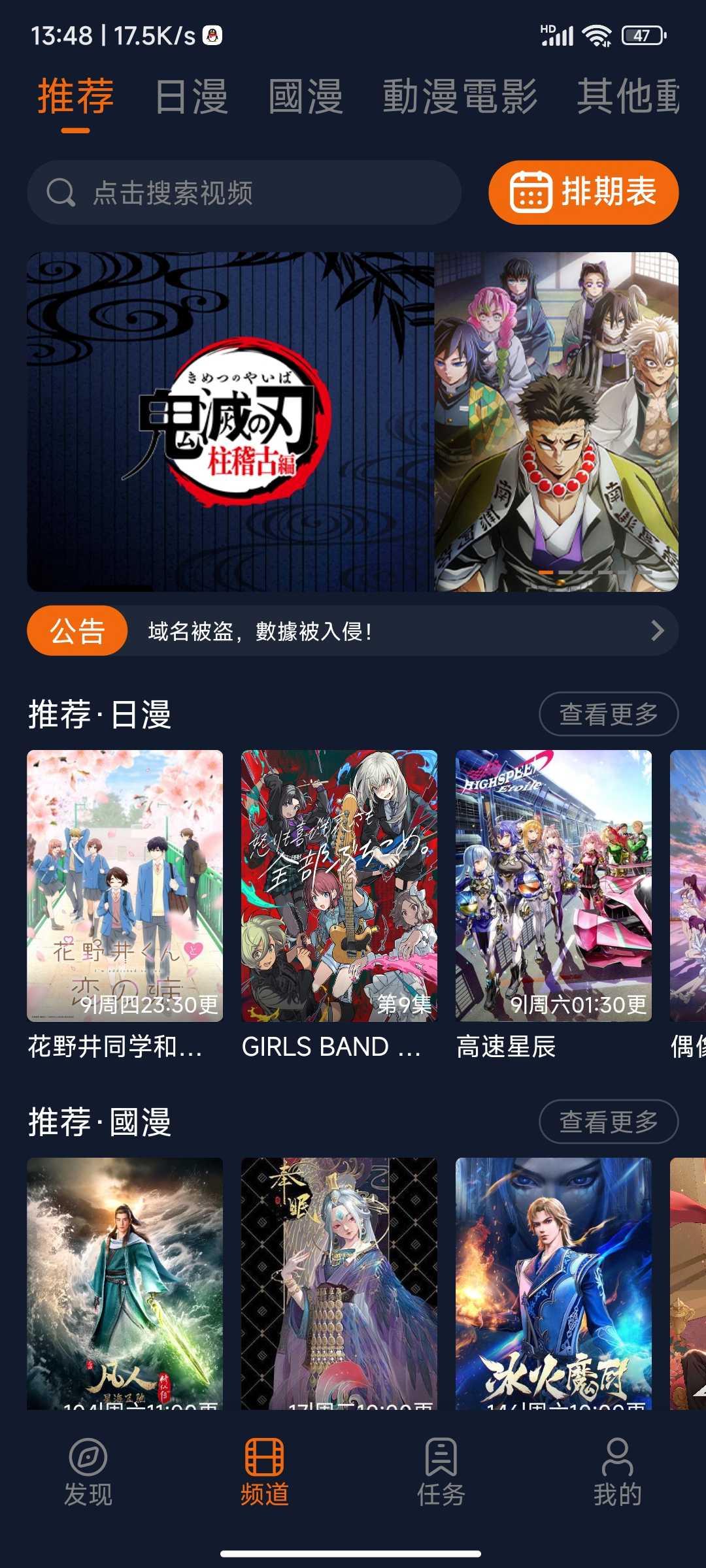706x1568 pixels.
Task: Open the 凡人 donghua poster
Action: (x=125, y=1282)
